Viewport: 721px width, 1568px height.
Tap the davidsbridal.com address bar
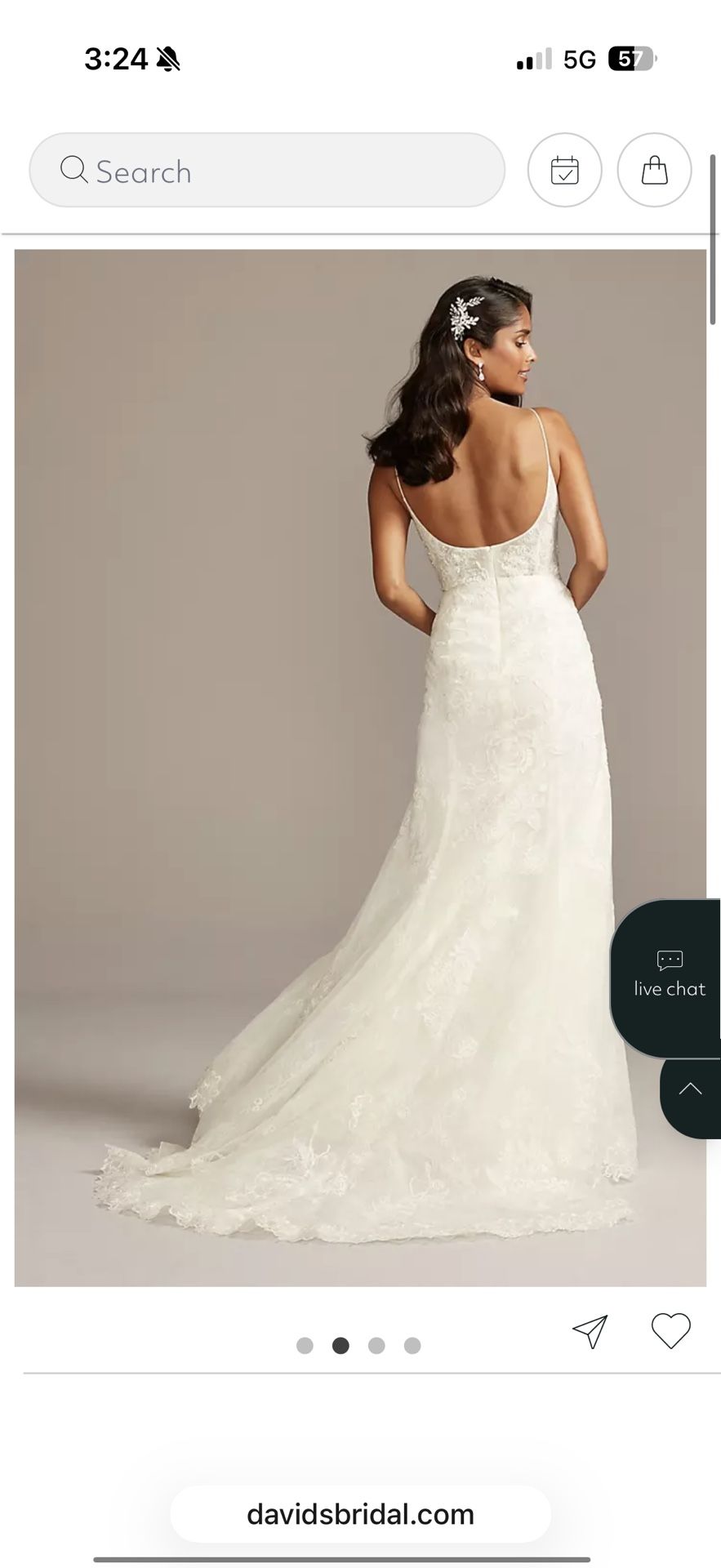pyautogui.click(x=360, y=1514)
